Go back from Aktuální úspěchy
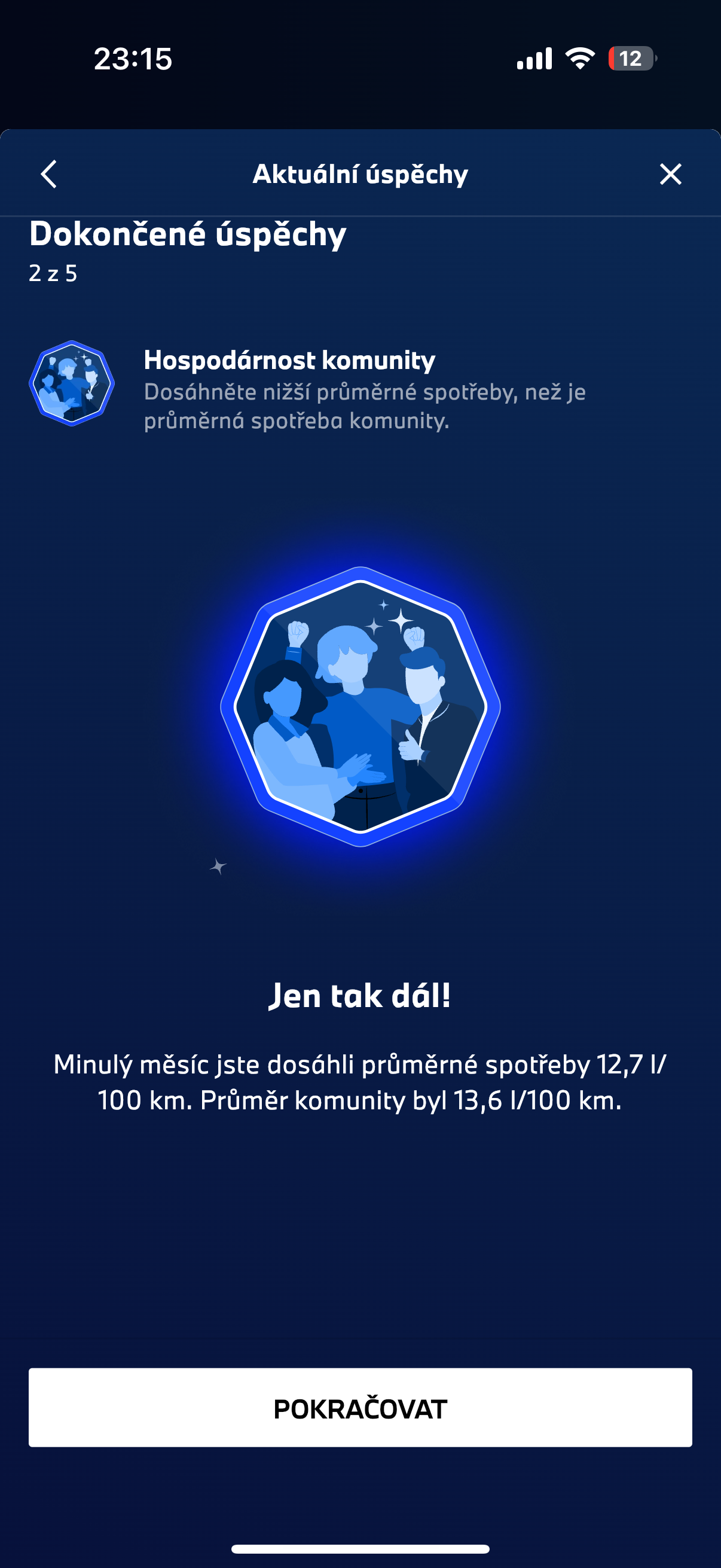This screenshot has height=1568, width=721. pyautogui.click(x=48, y=174)
